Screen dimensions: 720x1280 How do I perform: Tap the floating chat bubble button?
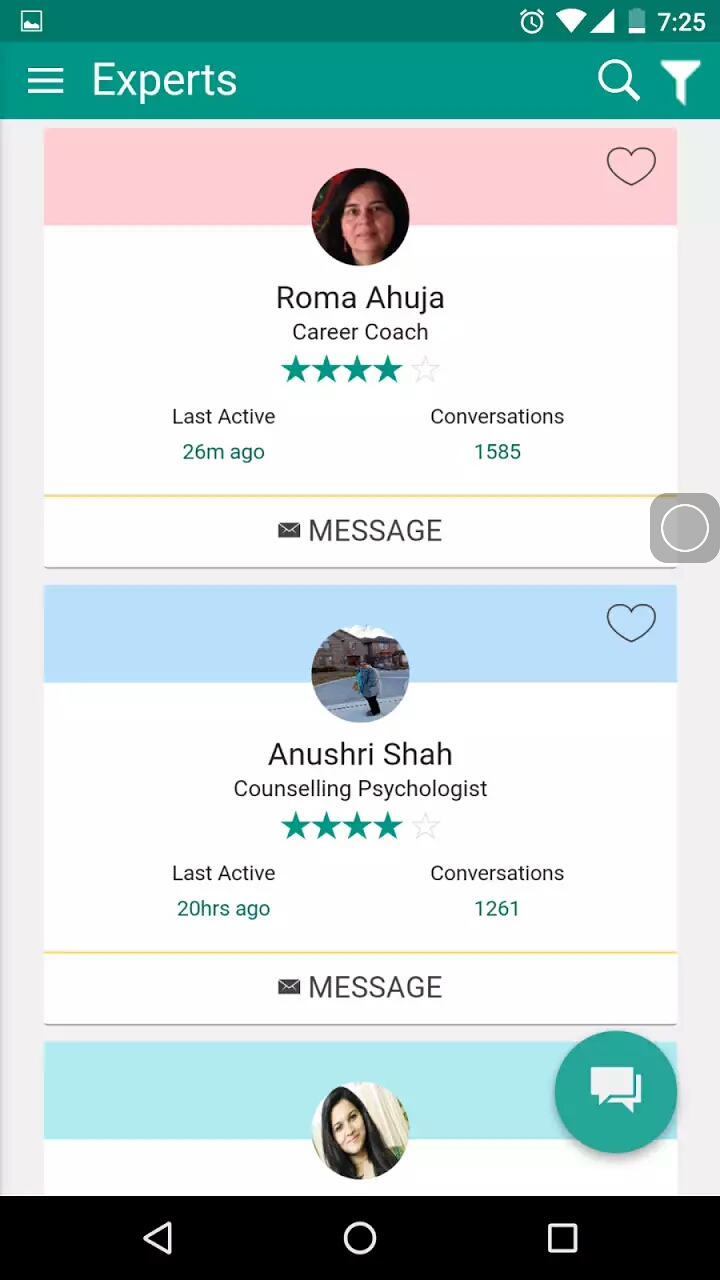pyautogui.click(x=615, y=1091)
